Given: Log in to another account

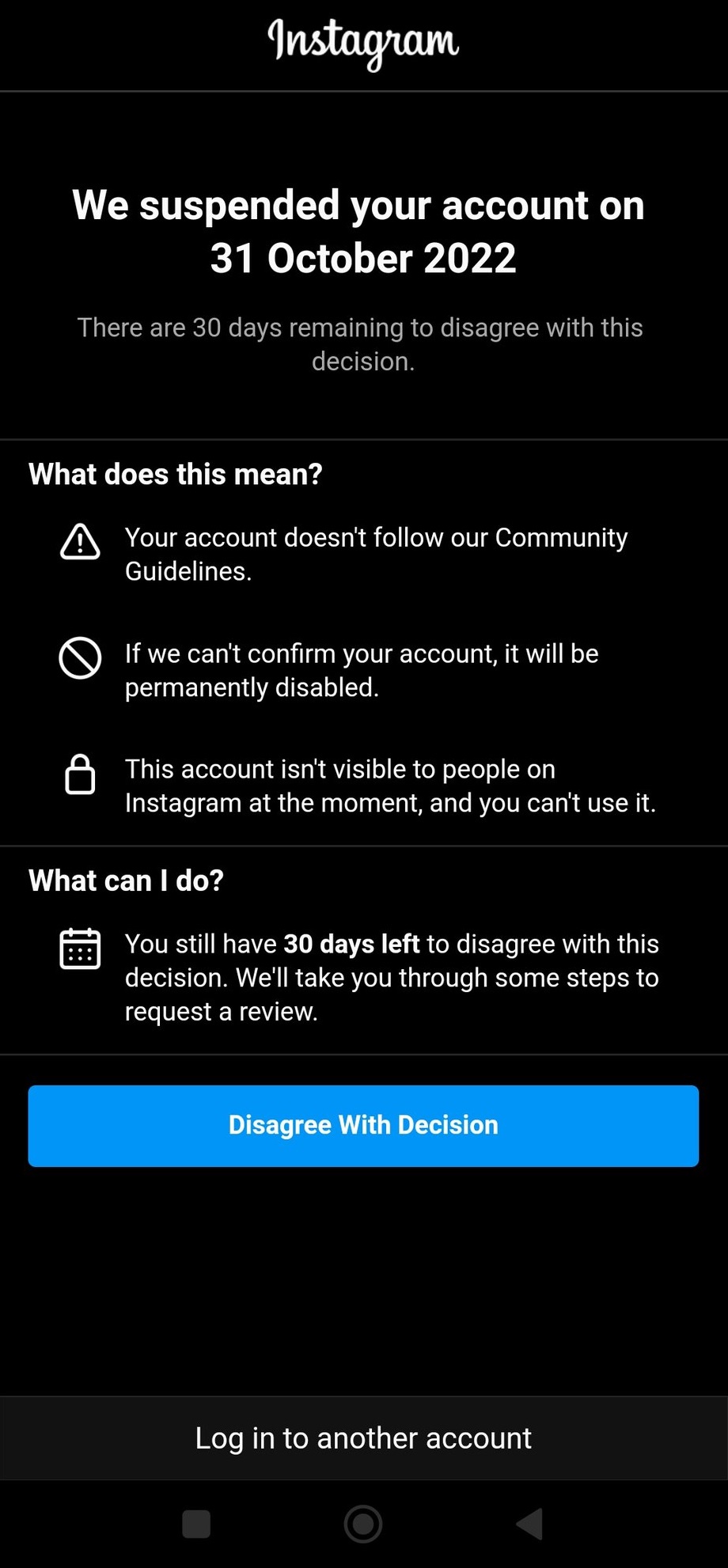Looking at the screenshot, I should click(363, 1437).
